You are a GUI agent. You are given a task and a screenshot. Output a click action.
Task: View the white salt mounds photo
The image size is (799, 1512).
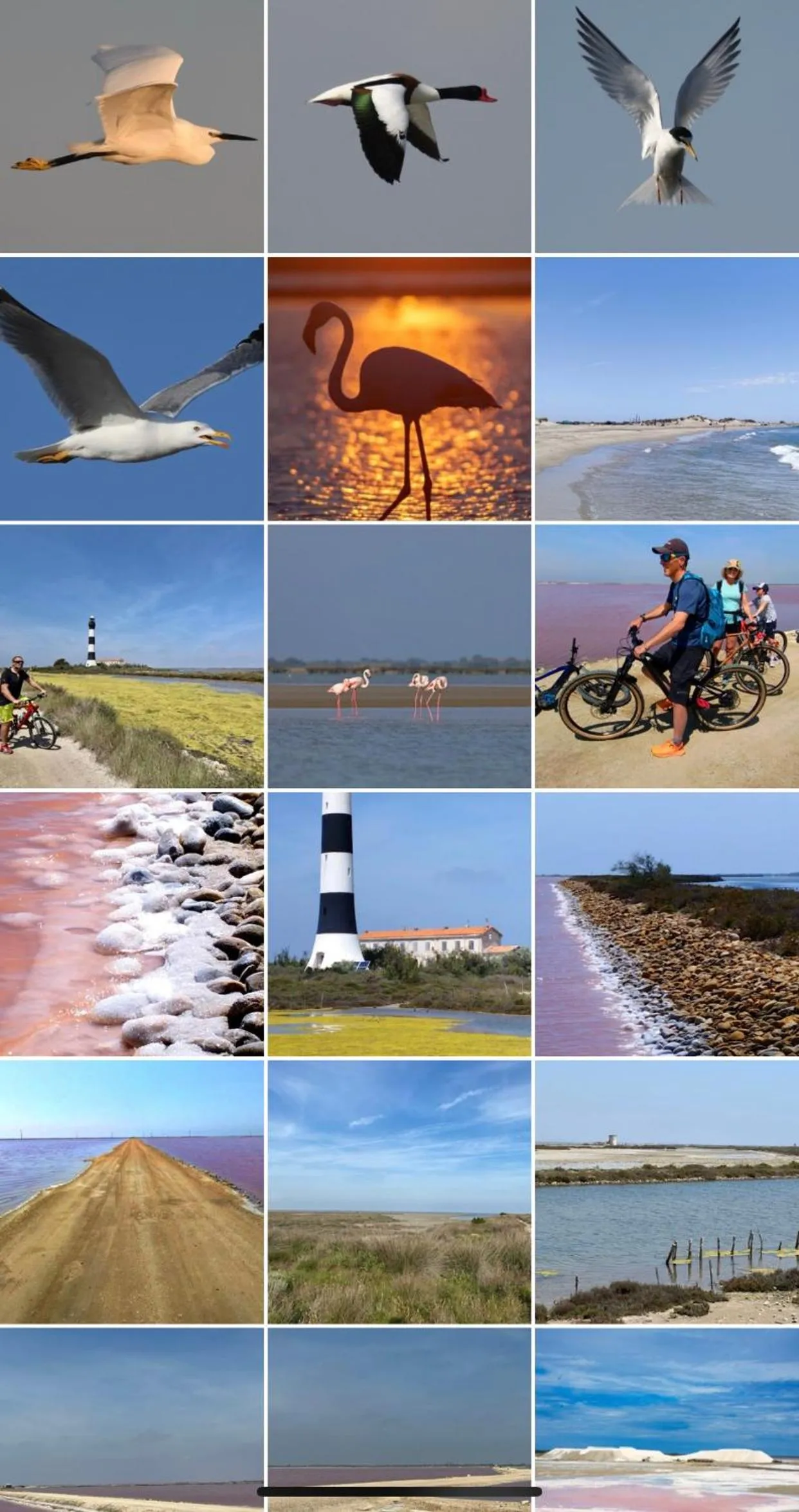(x=666, y=1416)
